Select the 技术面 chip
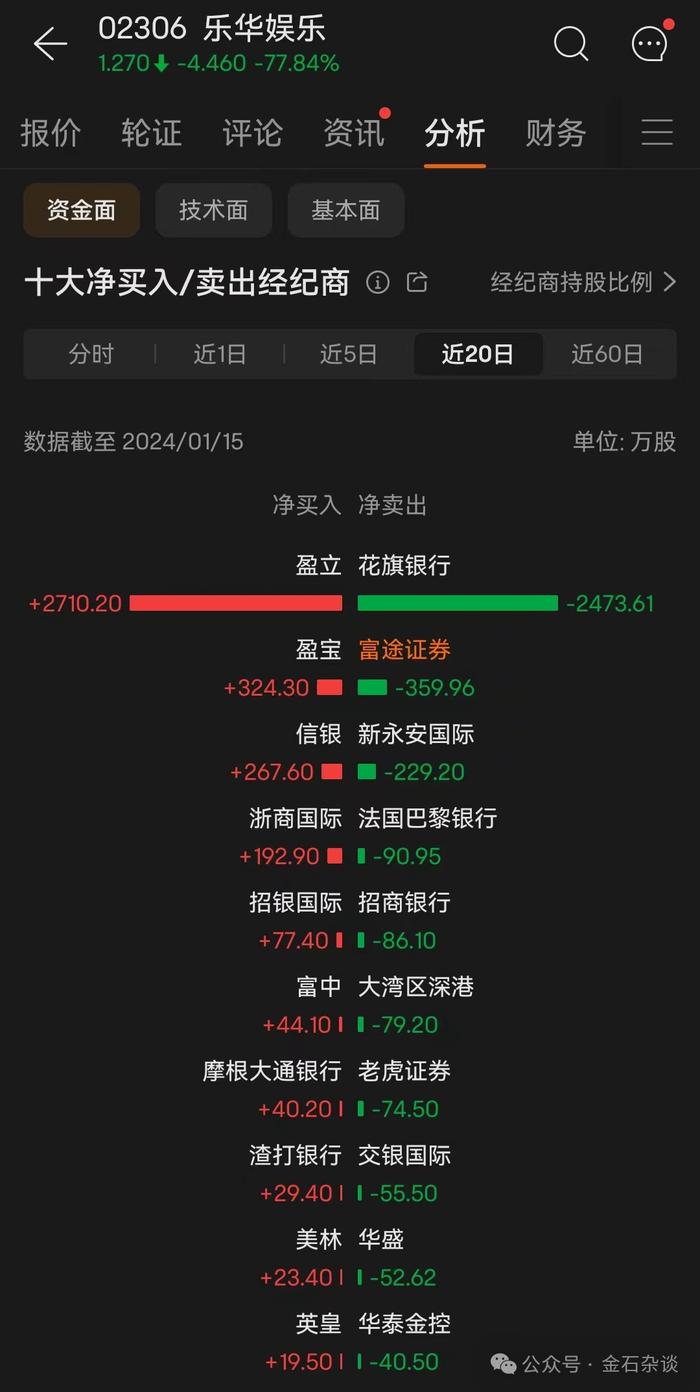Image resolution: width=700 pixels, height=1392 pixels. click(214, 210)
